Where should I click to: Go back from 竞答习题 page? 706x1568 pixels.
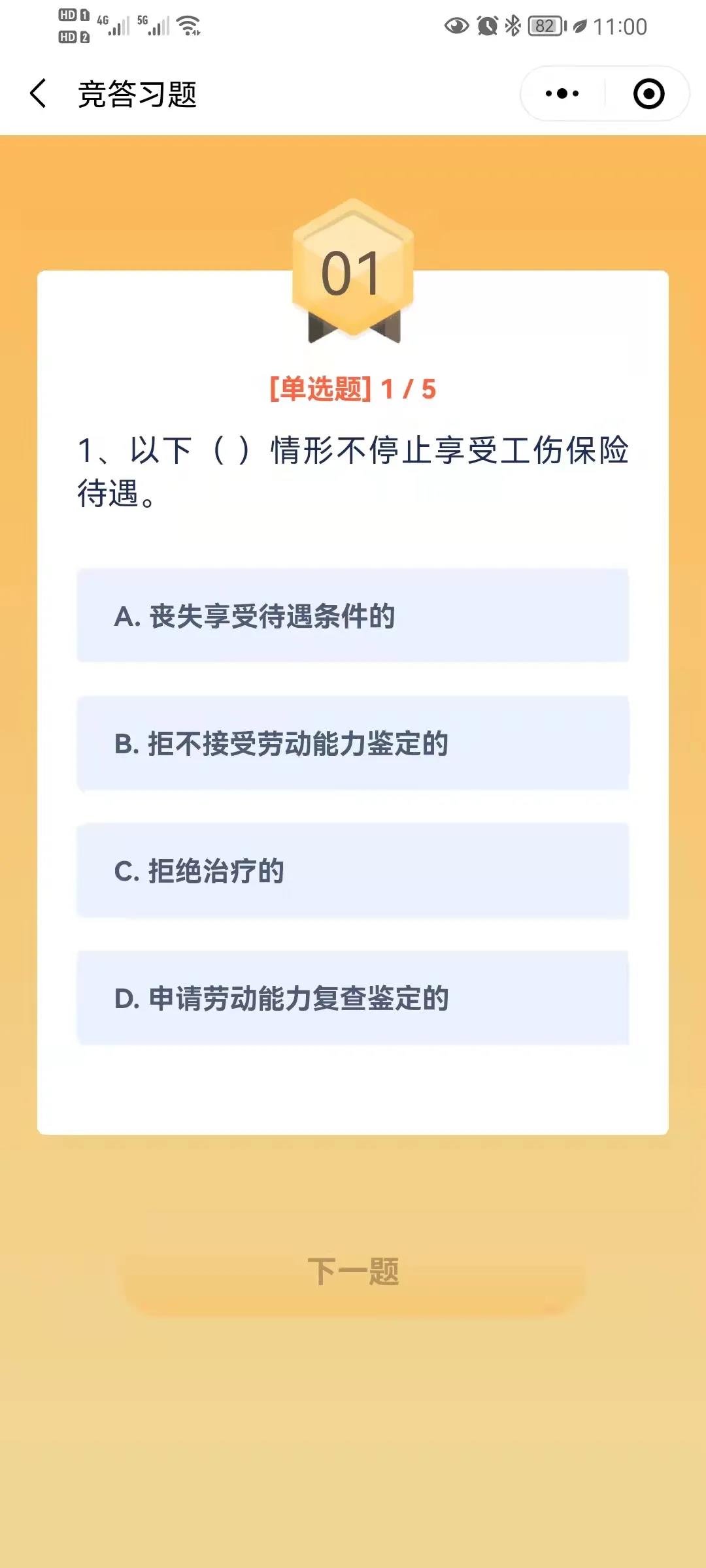point(38,93)
